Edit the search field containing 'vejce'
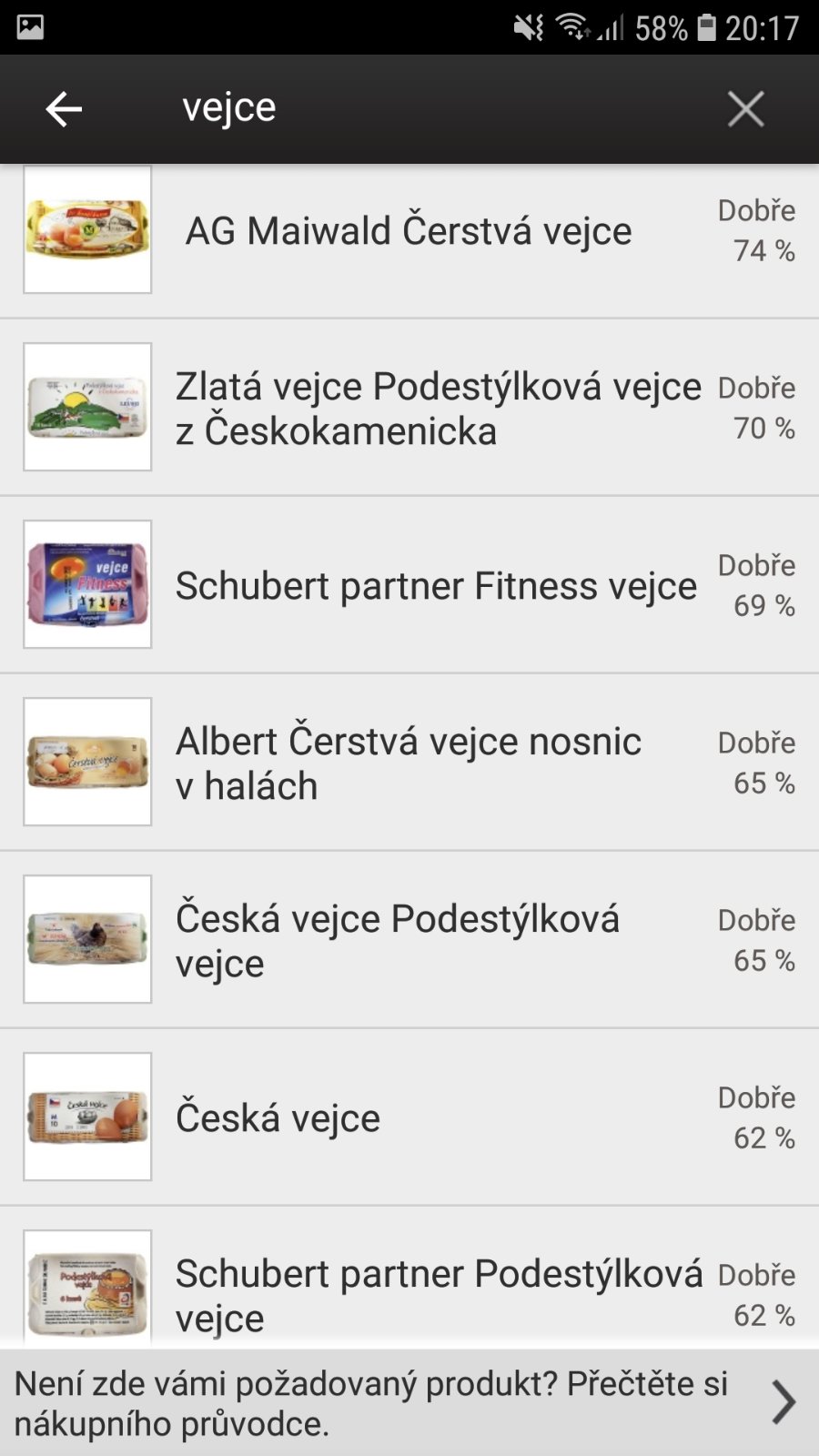This screenshot has height=1456, width=819. (409, 107)
